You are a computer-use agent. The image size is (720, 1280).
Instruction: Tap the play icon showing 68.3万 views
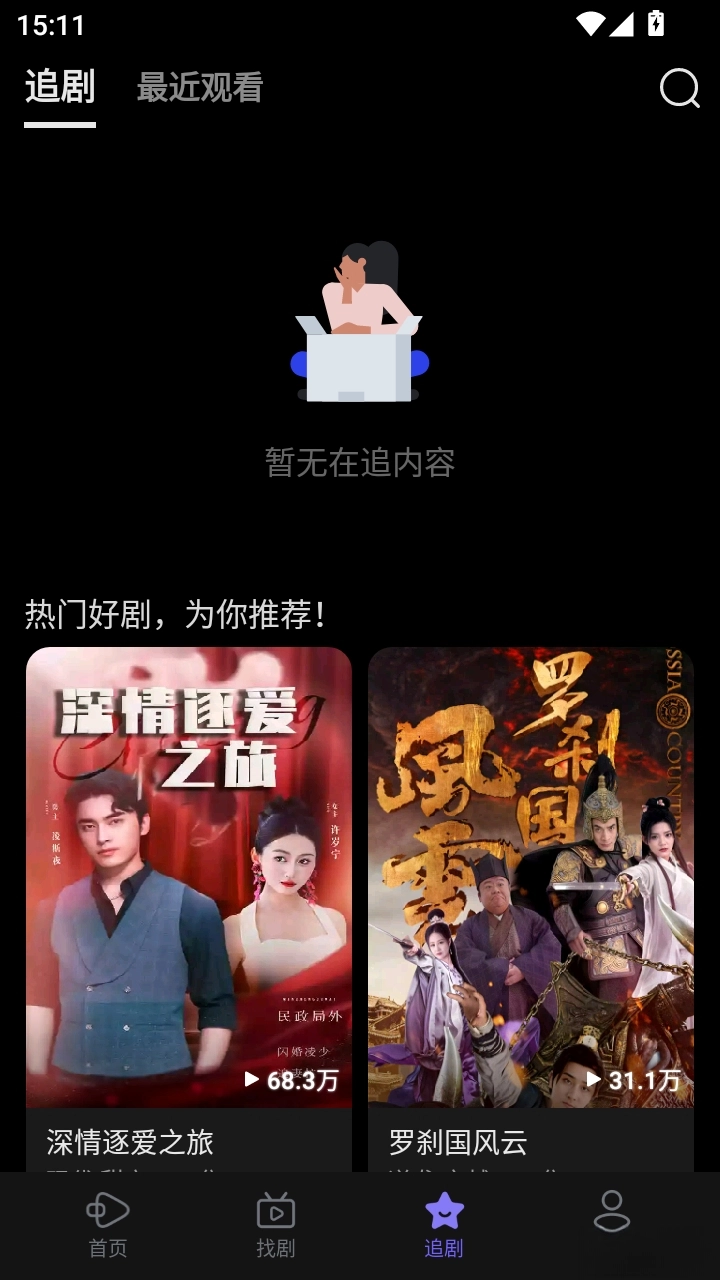coord(252,1081)
